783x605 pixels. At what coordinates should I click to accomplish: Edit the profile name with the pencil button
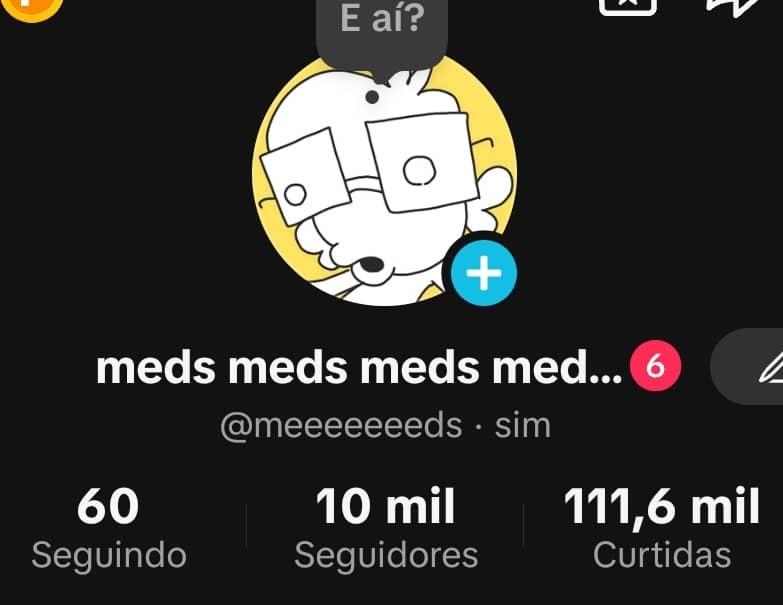[x=747, y=366]
